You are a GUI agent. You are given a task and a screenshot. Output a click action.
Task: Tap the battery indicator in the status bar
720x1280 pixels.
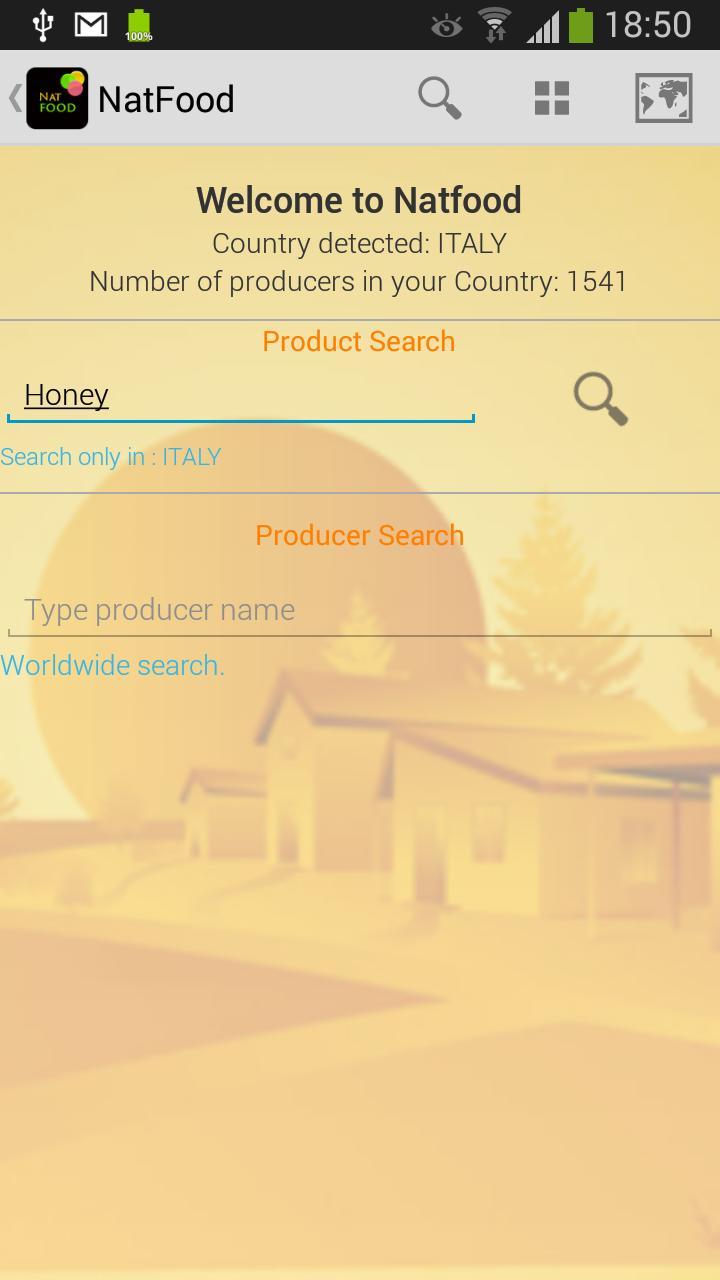click(x=578, y=24)
